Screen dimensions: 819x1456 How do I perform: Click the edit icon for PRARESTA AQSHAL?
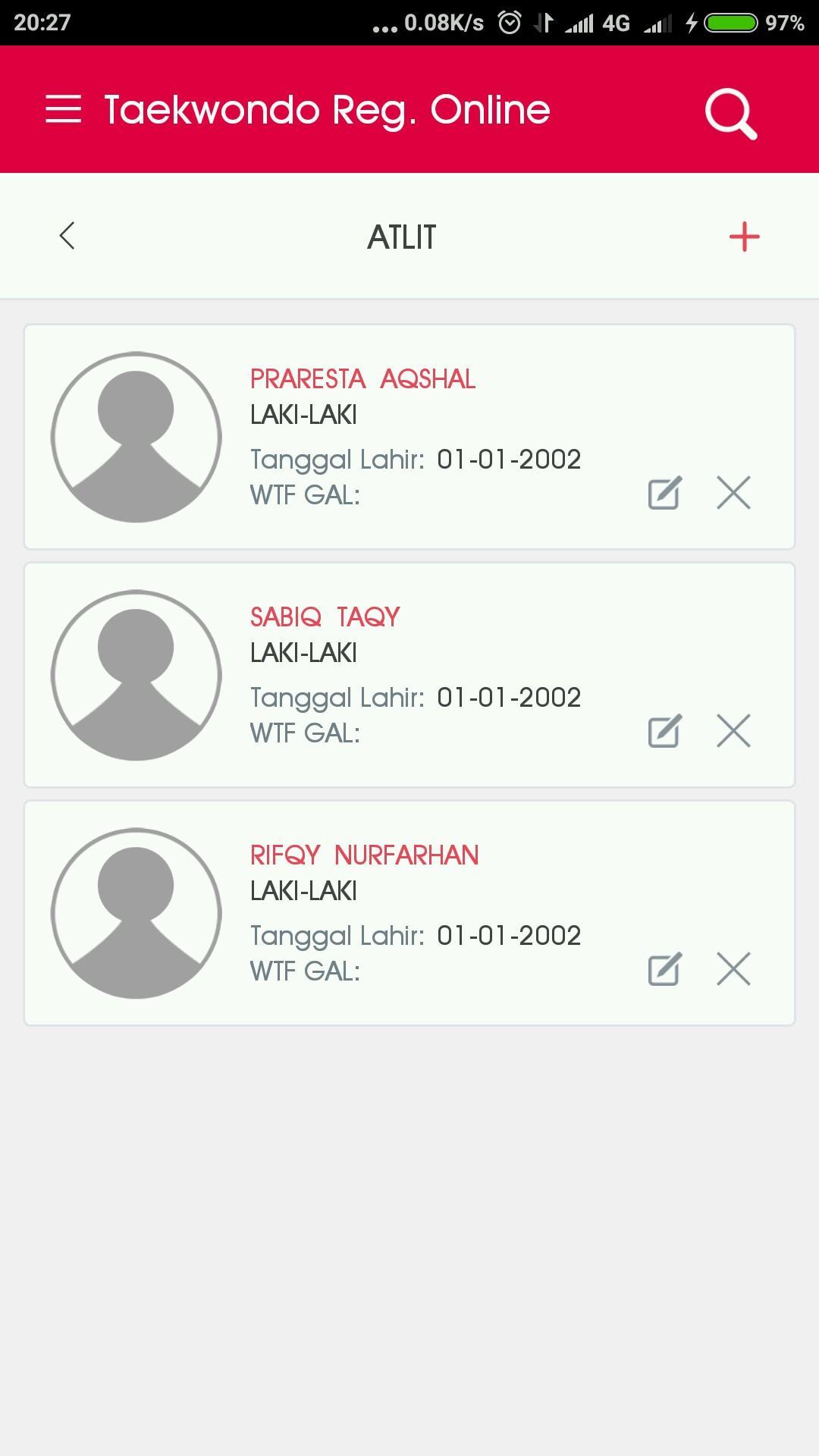click(x=664, y=493)
